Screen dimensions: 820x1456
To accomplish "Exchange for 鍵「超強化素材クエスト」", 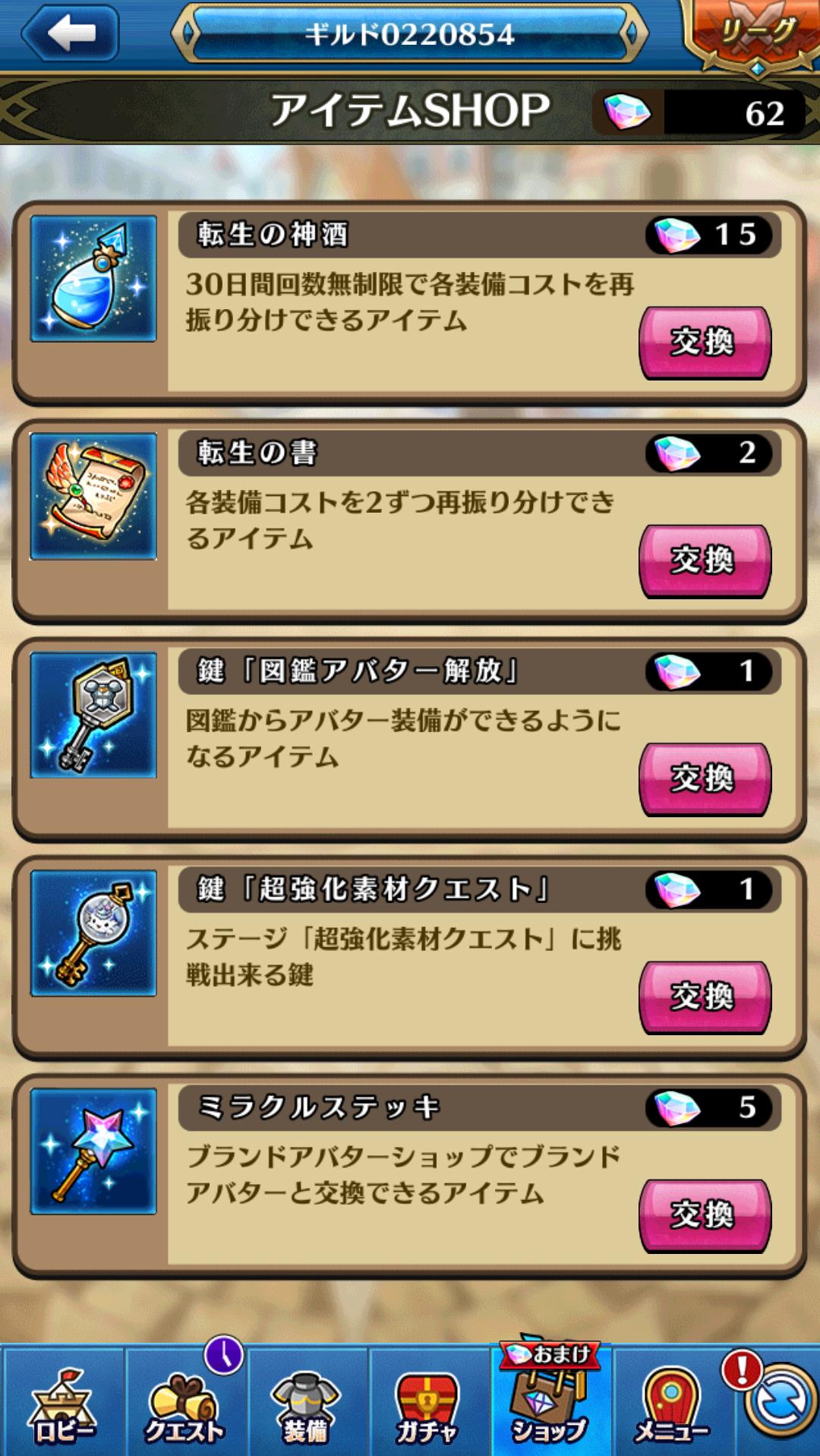I will (705, 996).
